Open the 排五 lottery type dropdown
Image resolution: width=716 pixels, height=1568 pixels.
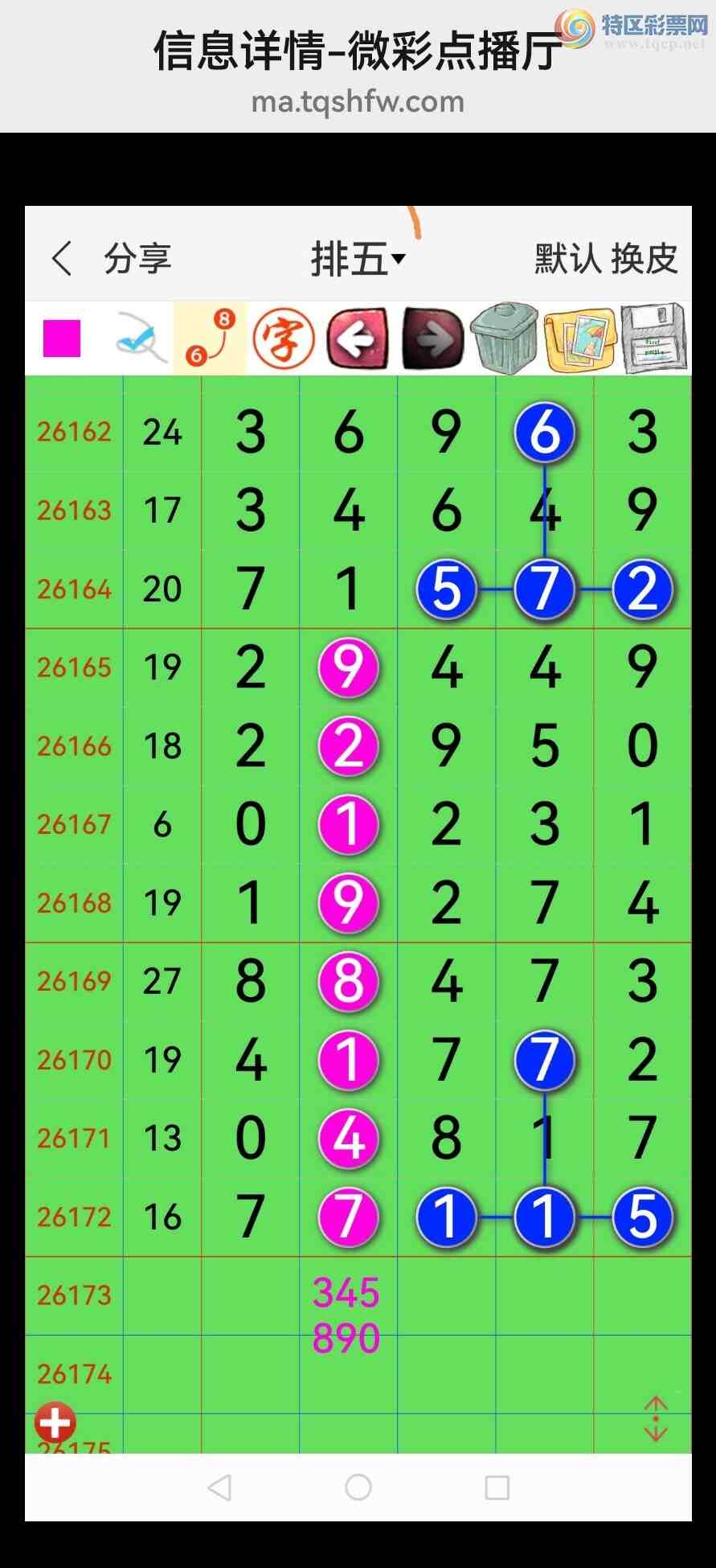click(358, 259)
